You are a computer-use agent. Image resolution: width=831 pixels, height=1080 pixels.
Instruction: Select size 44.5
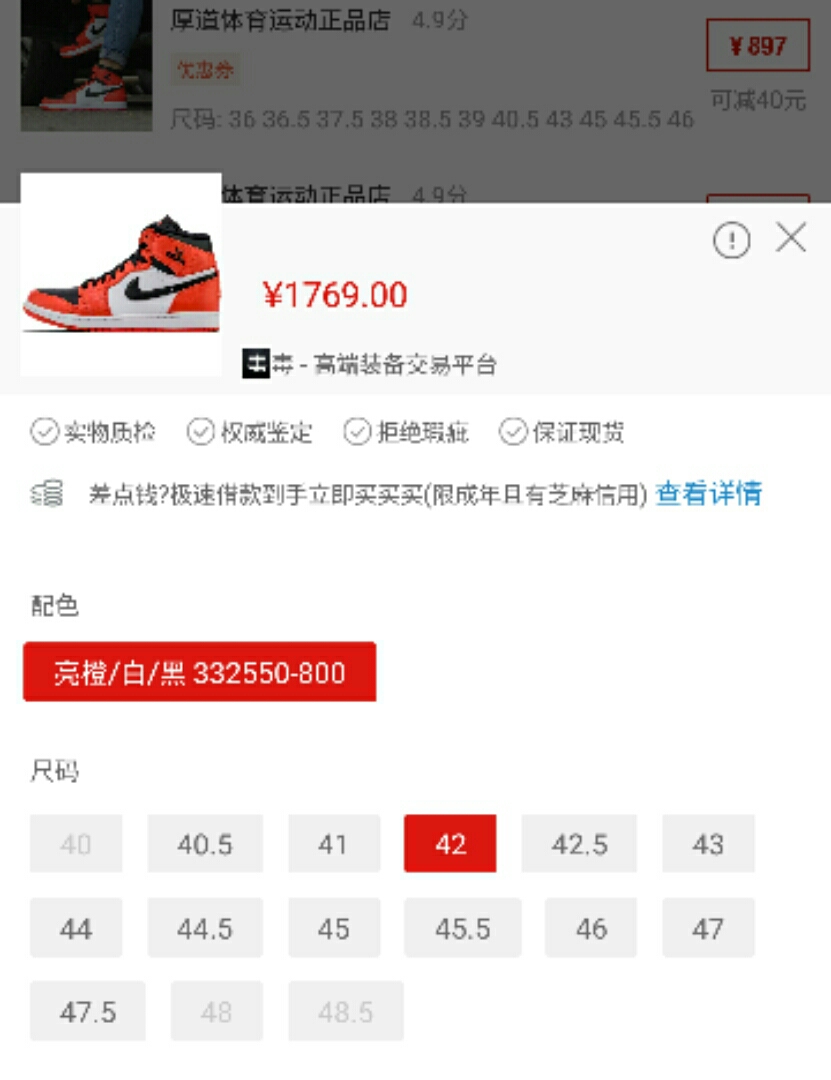(x=205, y=928)
